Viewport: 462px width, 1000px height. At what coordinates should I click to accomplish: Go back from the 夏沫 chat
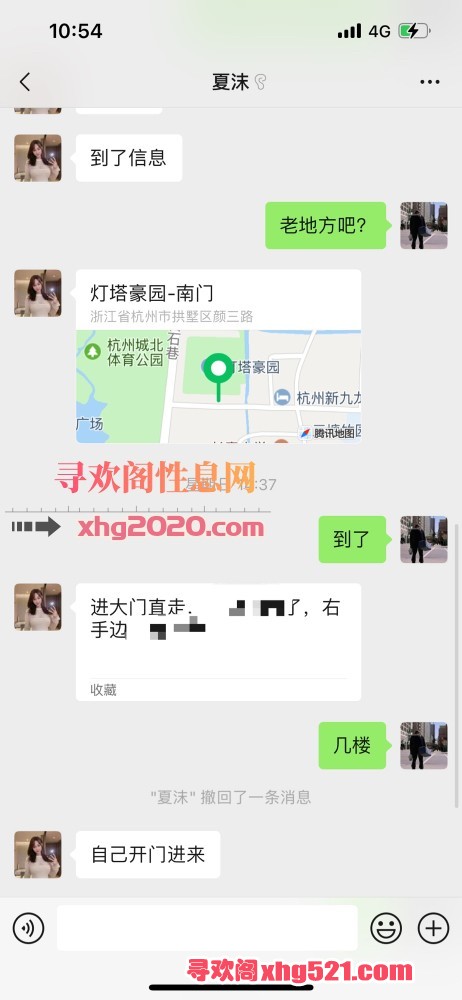coord(24,82)
